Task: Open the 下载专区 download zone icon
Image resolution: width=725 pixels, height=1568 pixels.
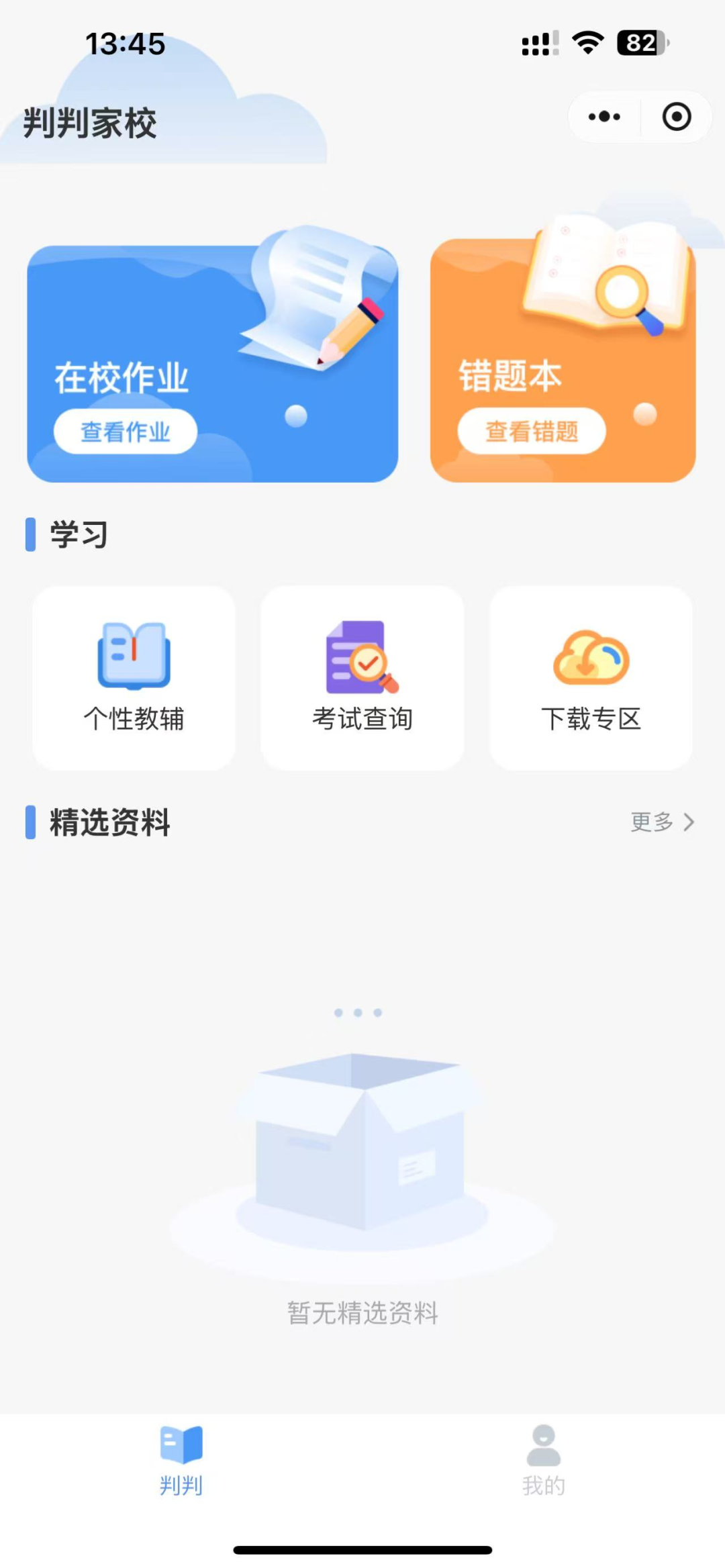Action: [590, 659]
